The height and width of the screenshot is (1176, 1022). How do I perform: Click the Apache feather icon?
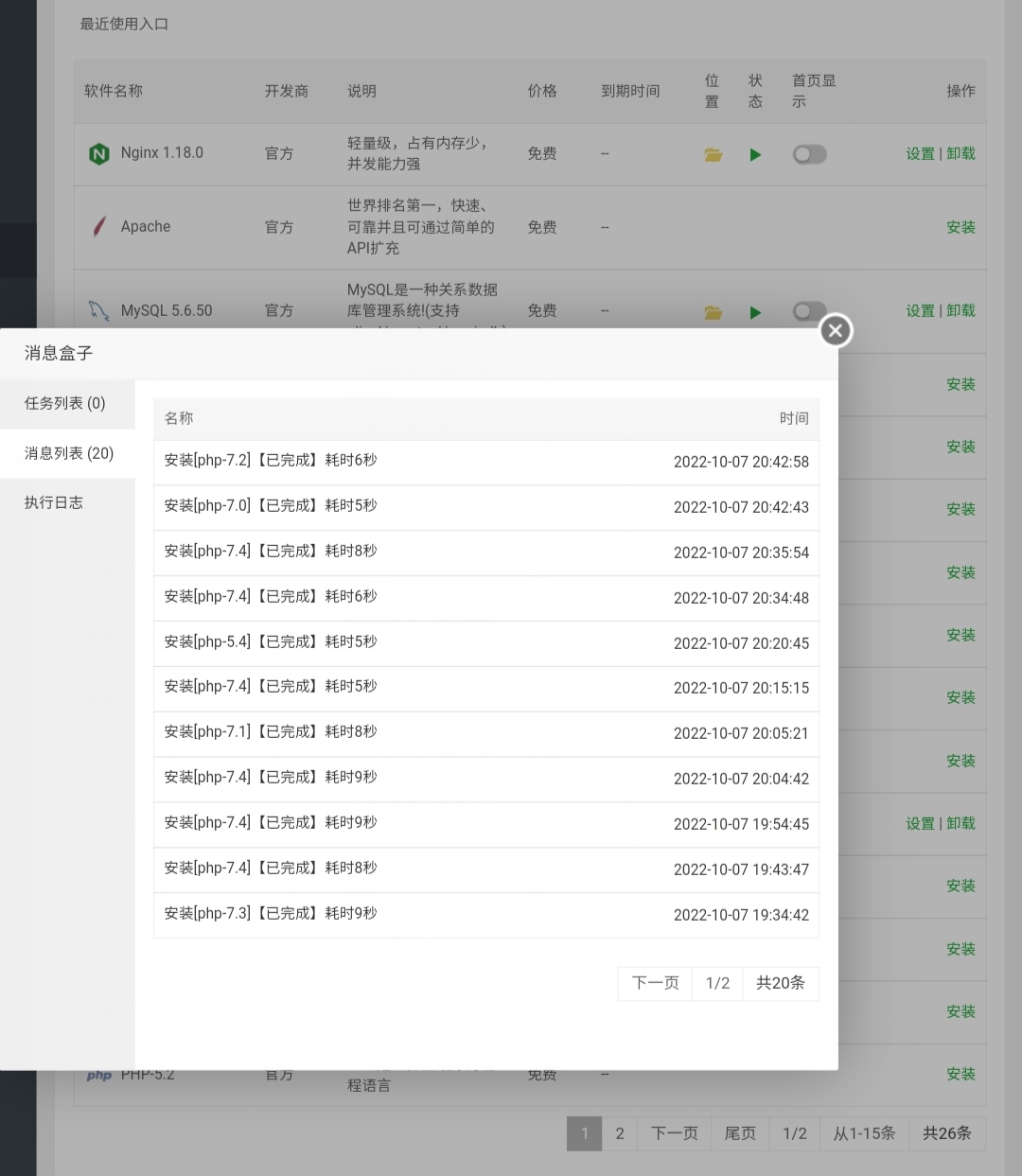[x=99, y=227]
